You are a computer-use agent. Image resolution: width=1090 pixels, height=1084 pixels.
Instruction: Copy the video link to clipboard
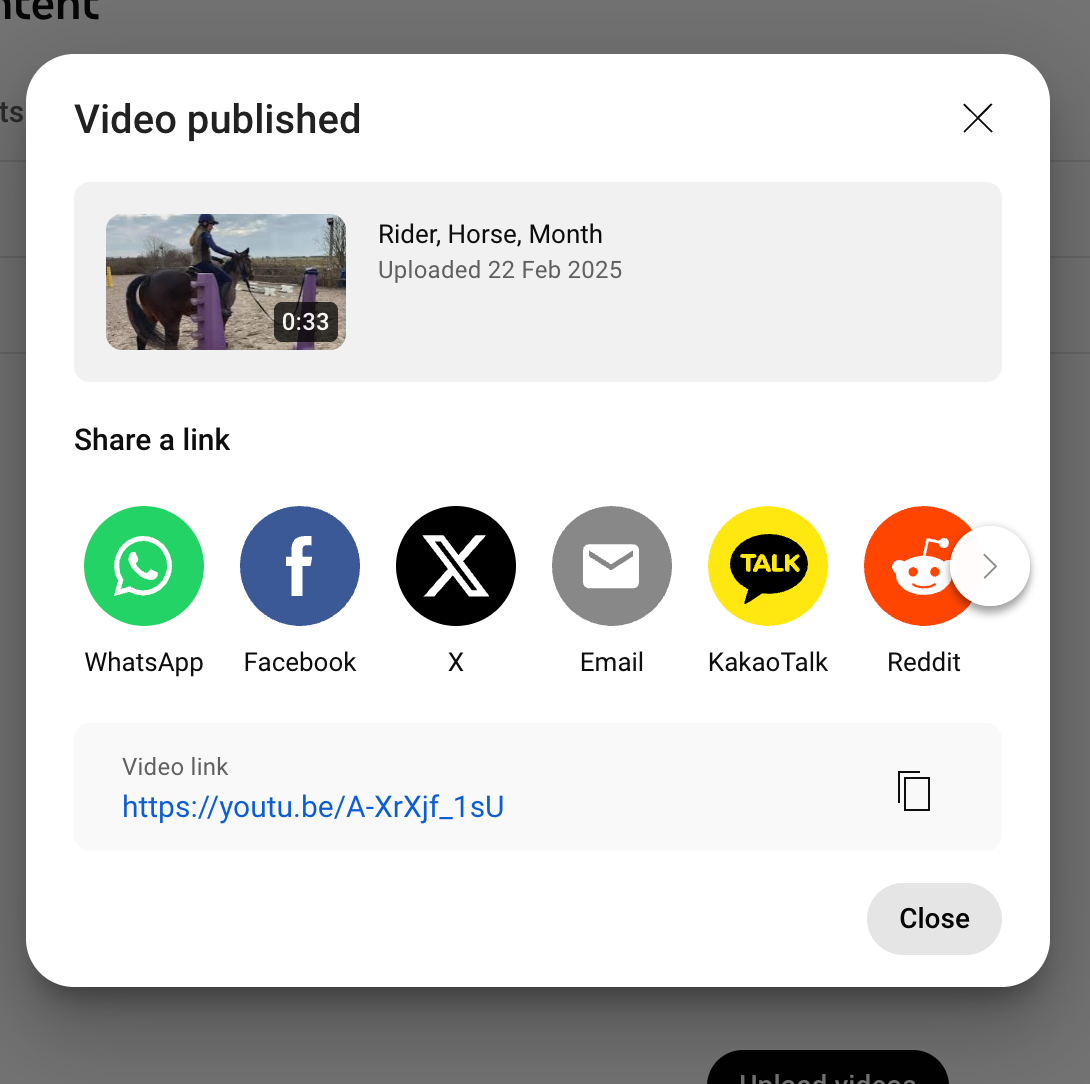[914, 790]
